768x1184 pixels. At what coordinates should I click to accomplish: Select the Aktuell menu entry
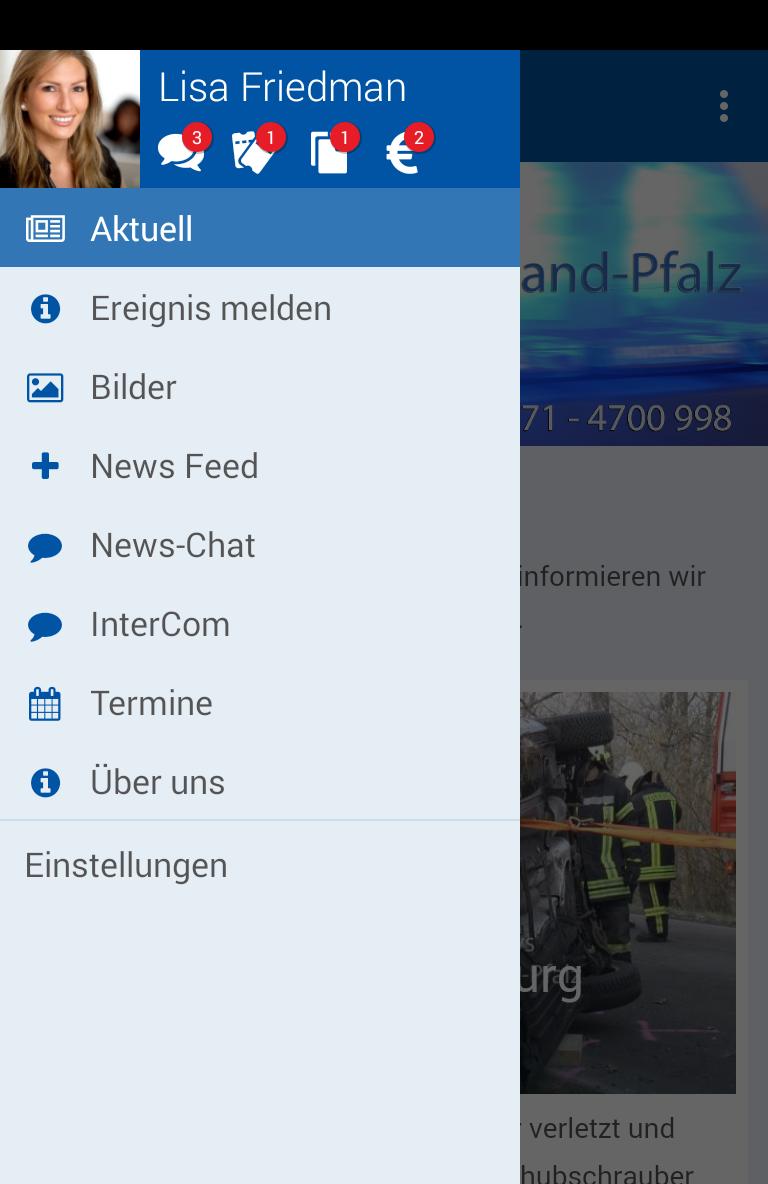click(x=142, y=228)
